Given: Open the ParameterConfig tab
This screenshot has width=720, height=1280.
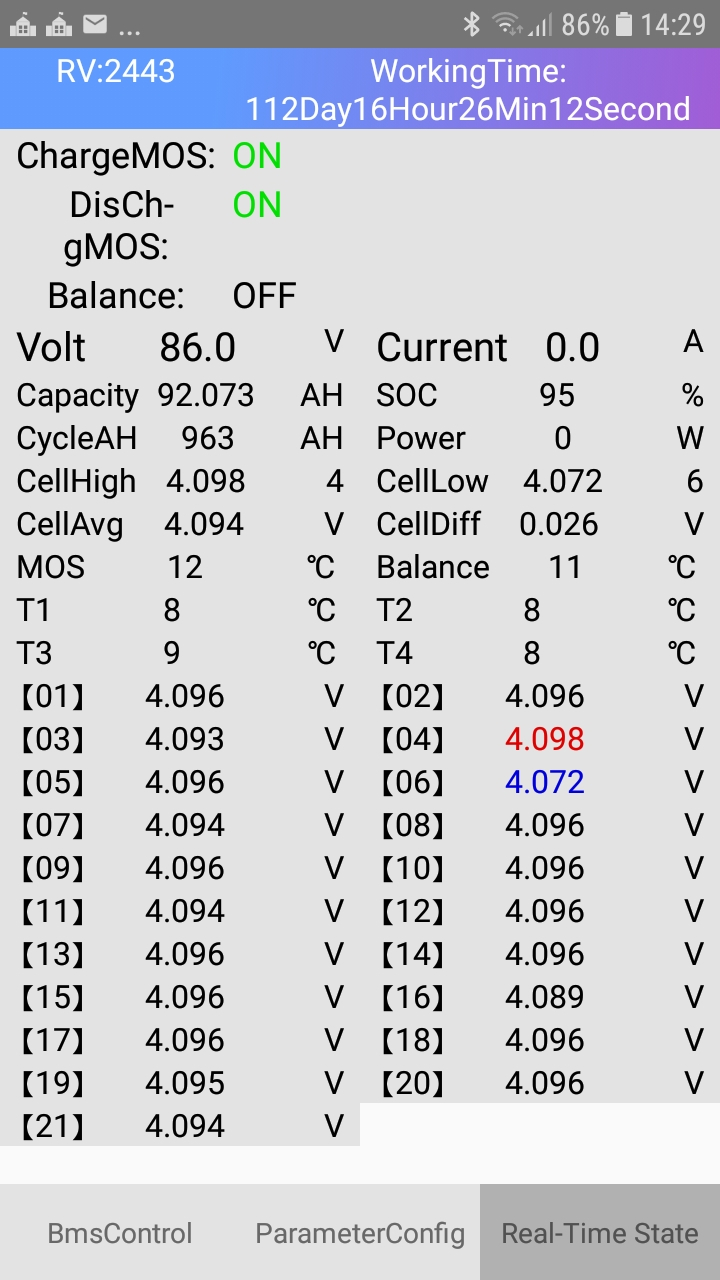Looking at the screenshot, I should coord(360,1233).
